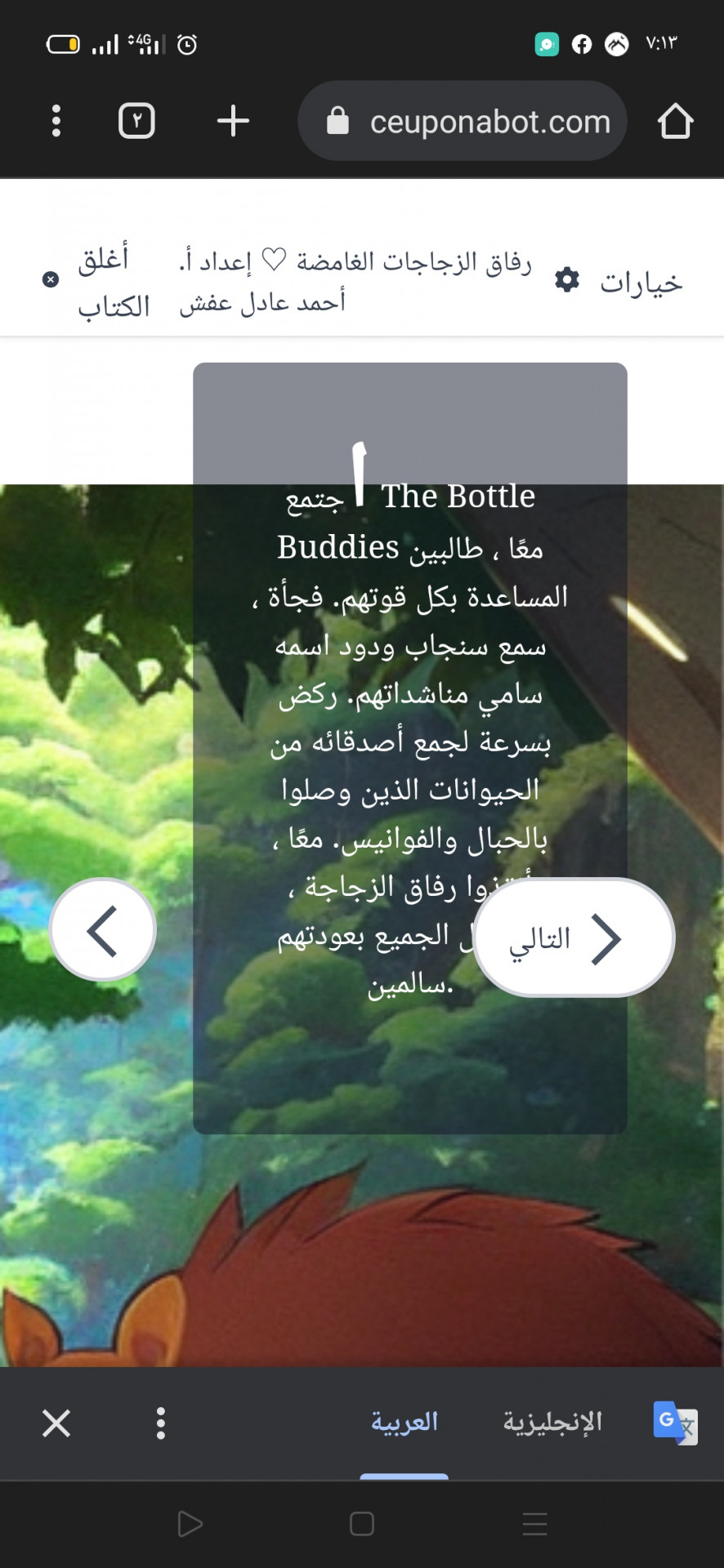Select العربية translation language tab
Viewport: 724px width, 1568px height.
tap(404, 1423)
